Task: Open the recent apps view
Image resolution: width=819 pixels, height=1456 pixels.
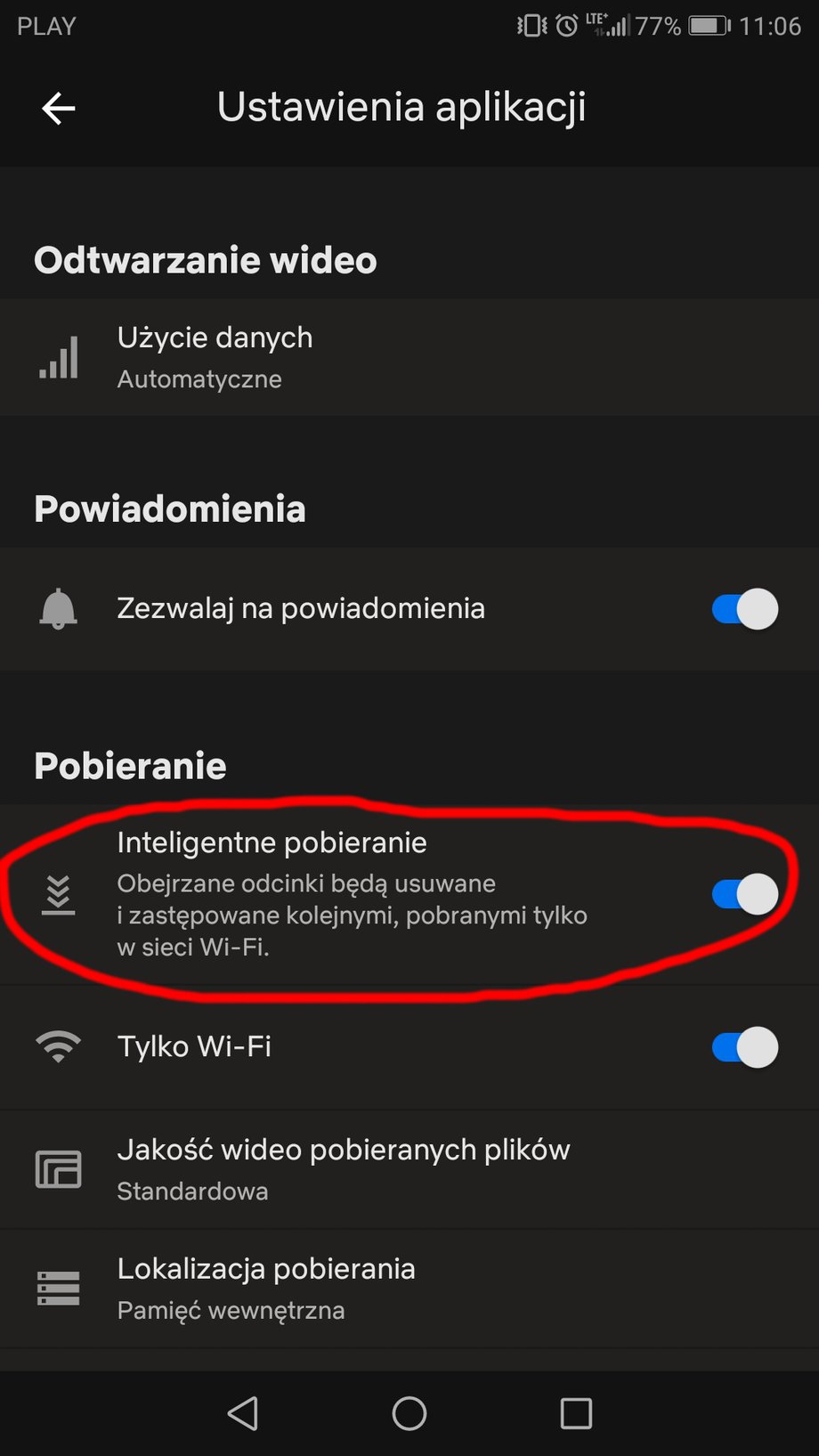Action: (x=576, y=1412)
